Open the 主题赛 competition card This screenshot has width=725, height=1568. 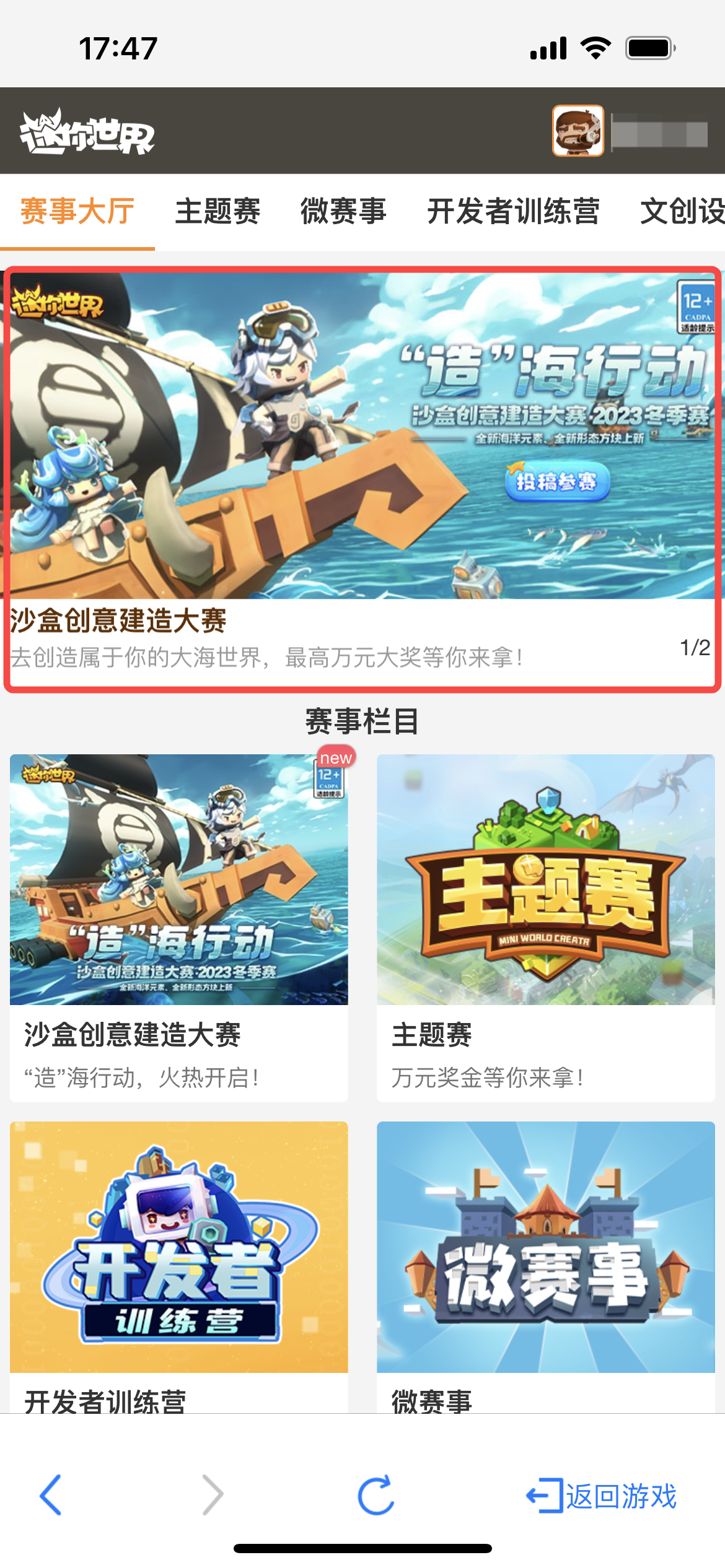(545, 927)
